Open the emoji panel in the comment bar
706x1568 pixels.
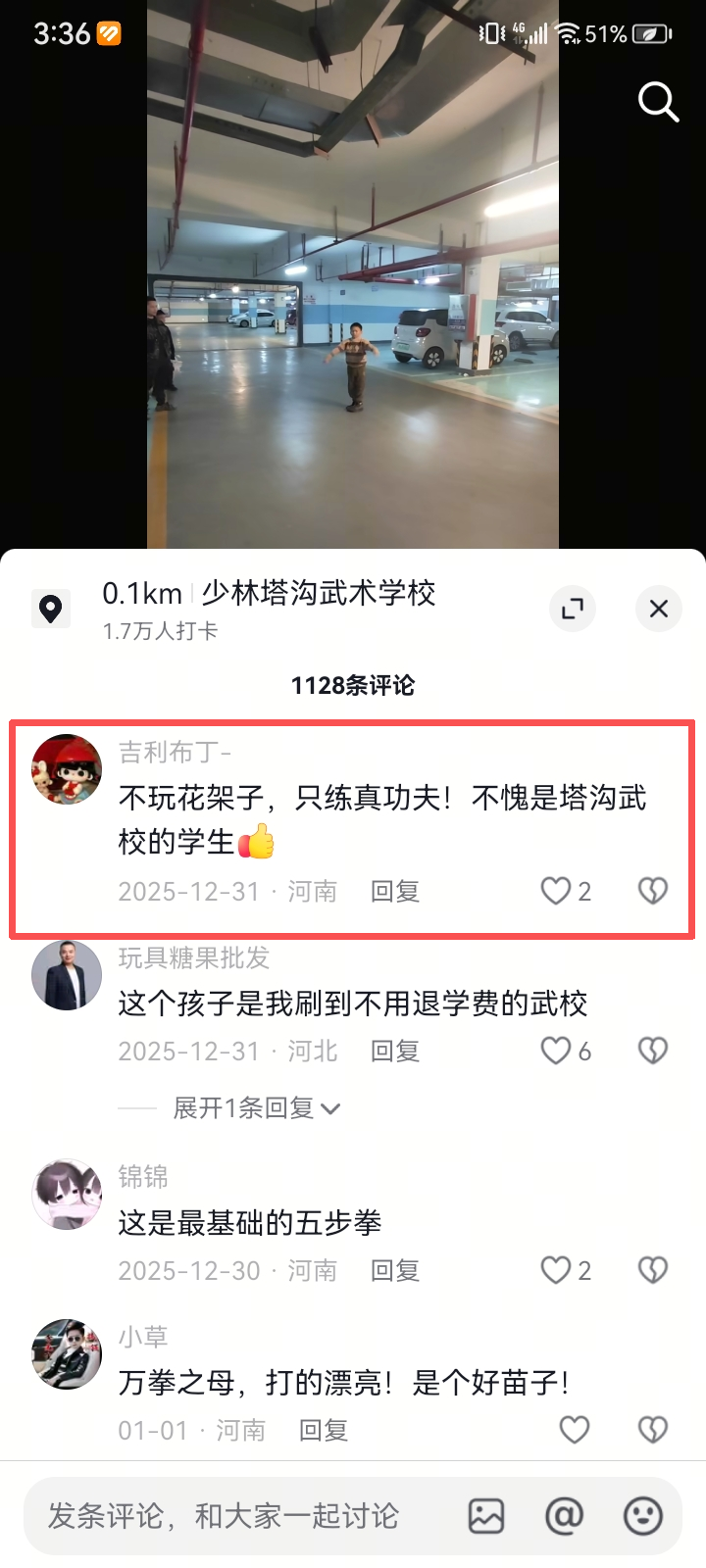pyautogui.click(x=642, y=1516)
